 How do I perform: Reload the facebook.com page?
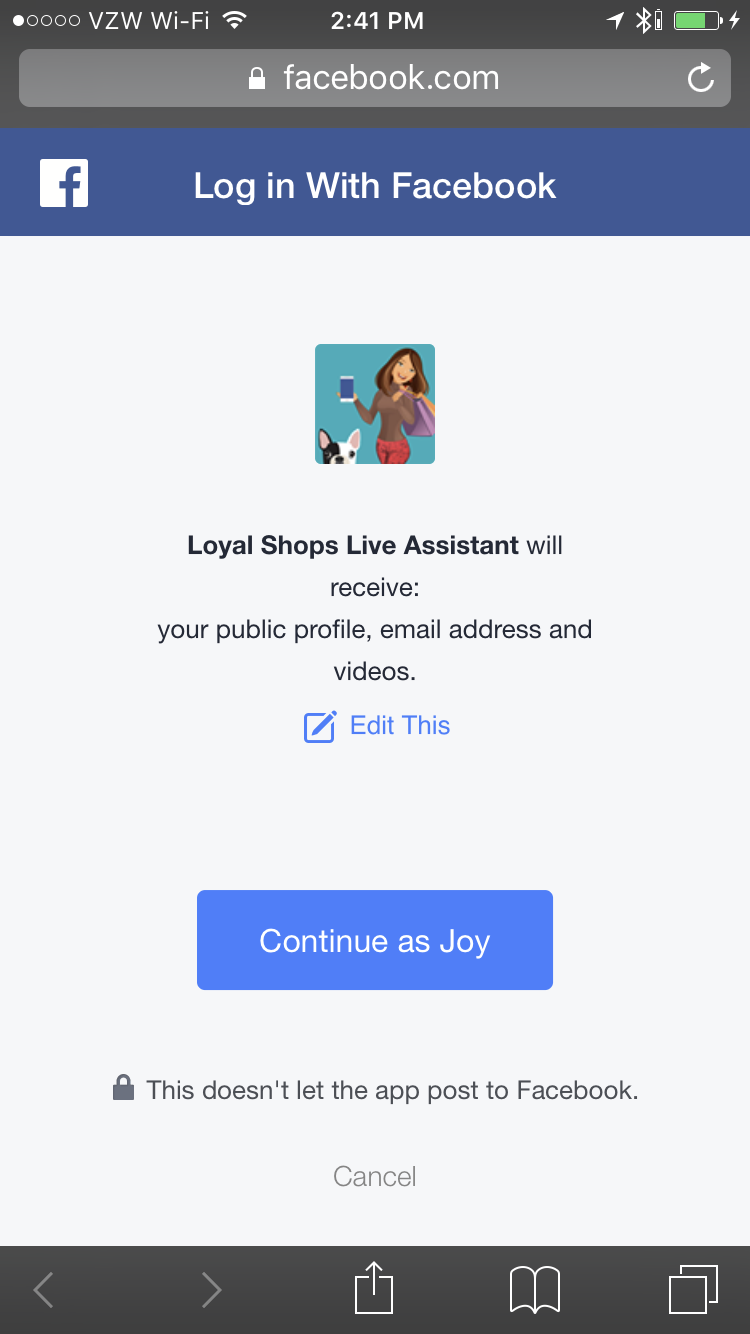(701, 78)
